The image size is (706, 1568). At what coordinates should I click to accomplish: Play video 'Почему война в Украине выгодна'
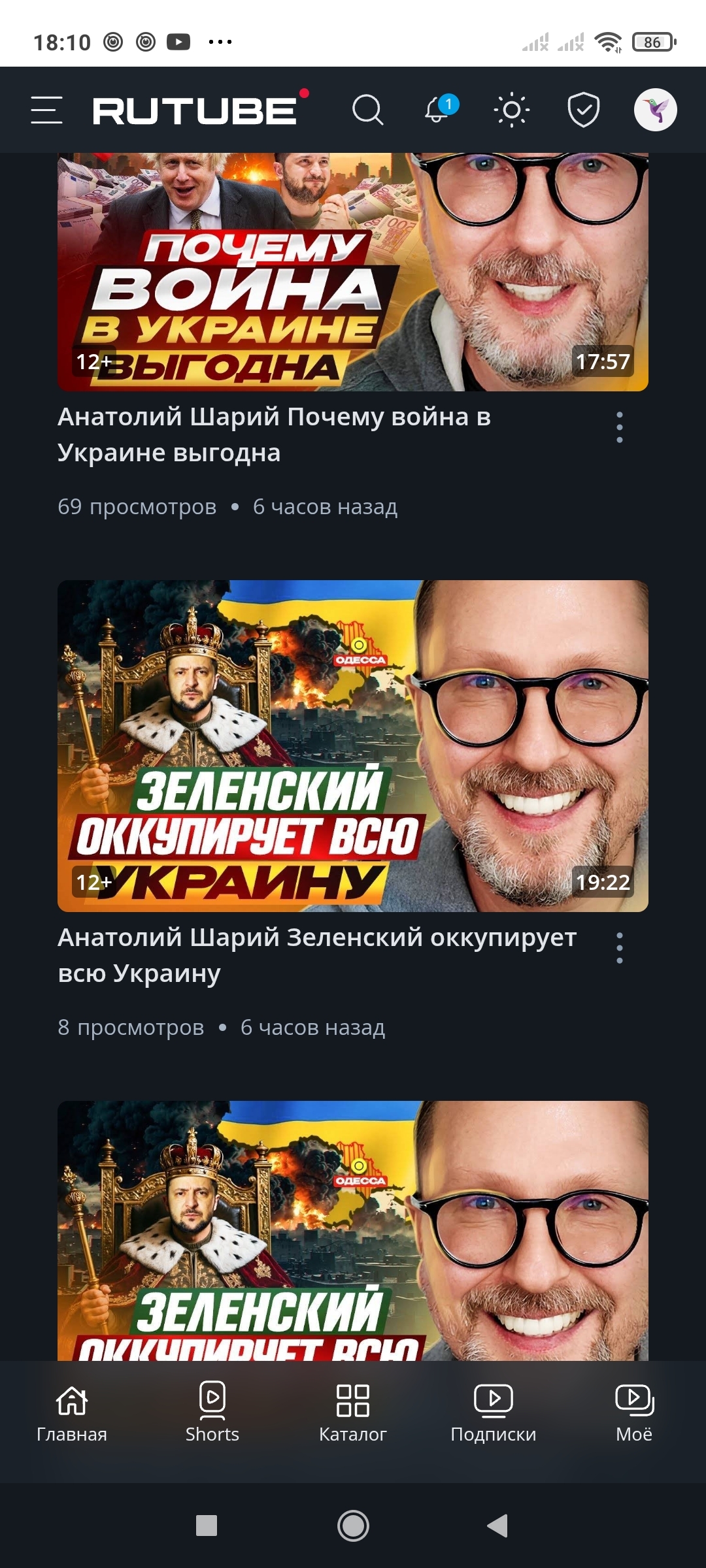coord(353,274)
